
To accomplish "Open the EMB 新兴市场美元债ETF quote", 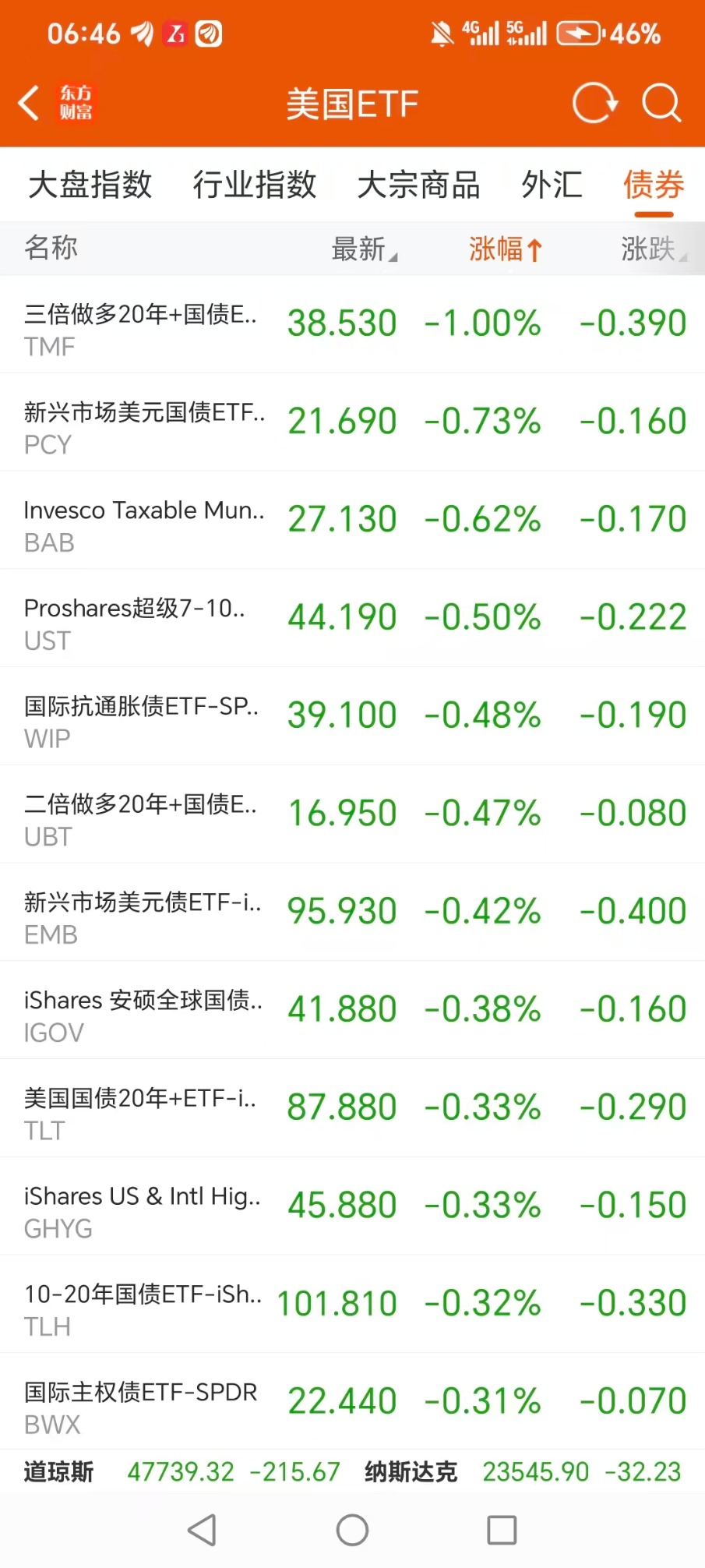I will click(x=352, y=913).
